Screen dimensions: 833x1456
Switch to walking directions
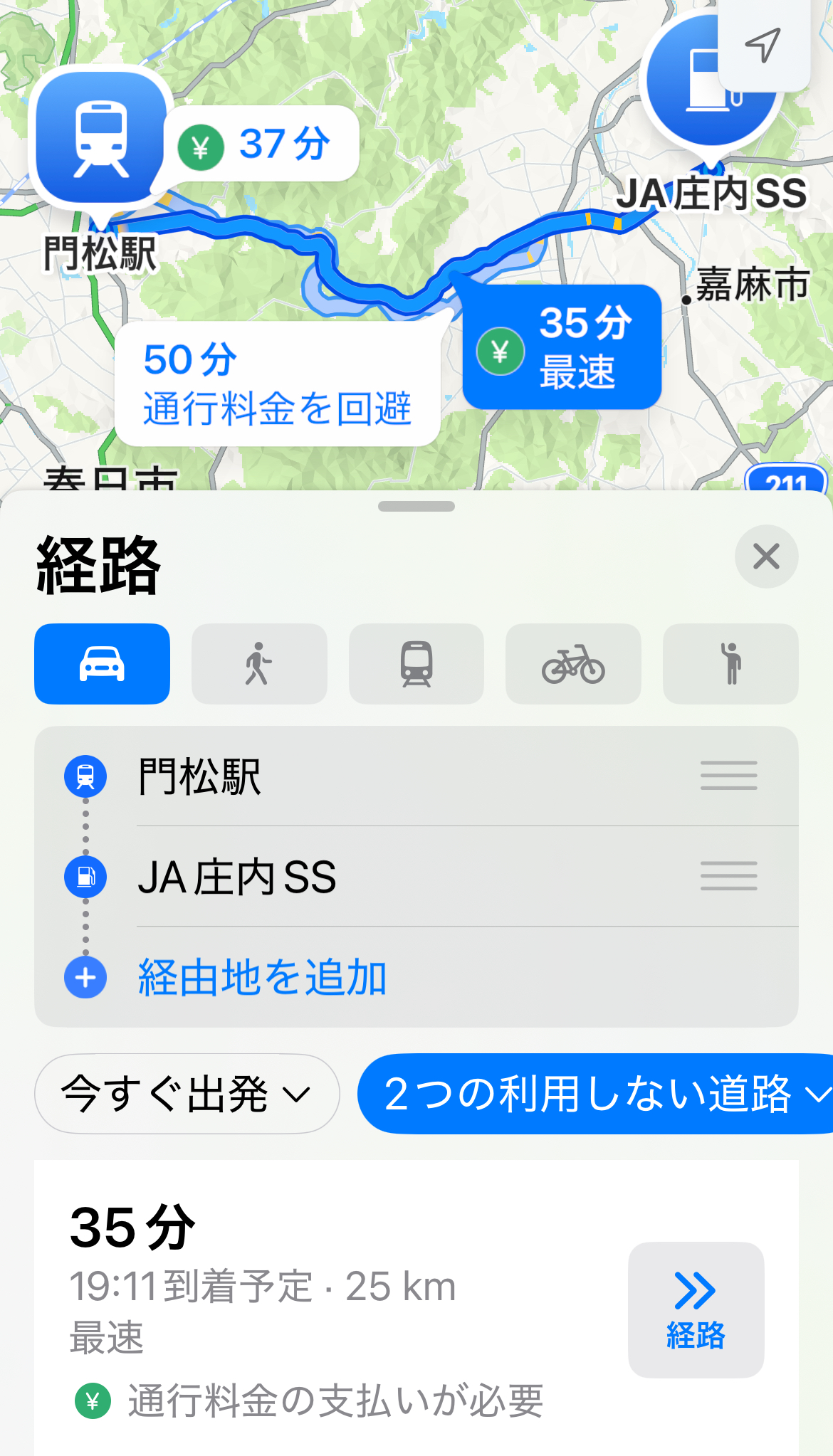(259, 664)
